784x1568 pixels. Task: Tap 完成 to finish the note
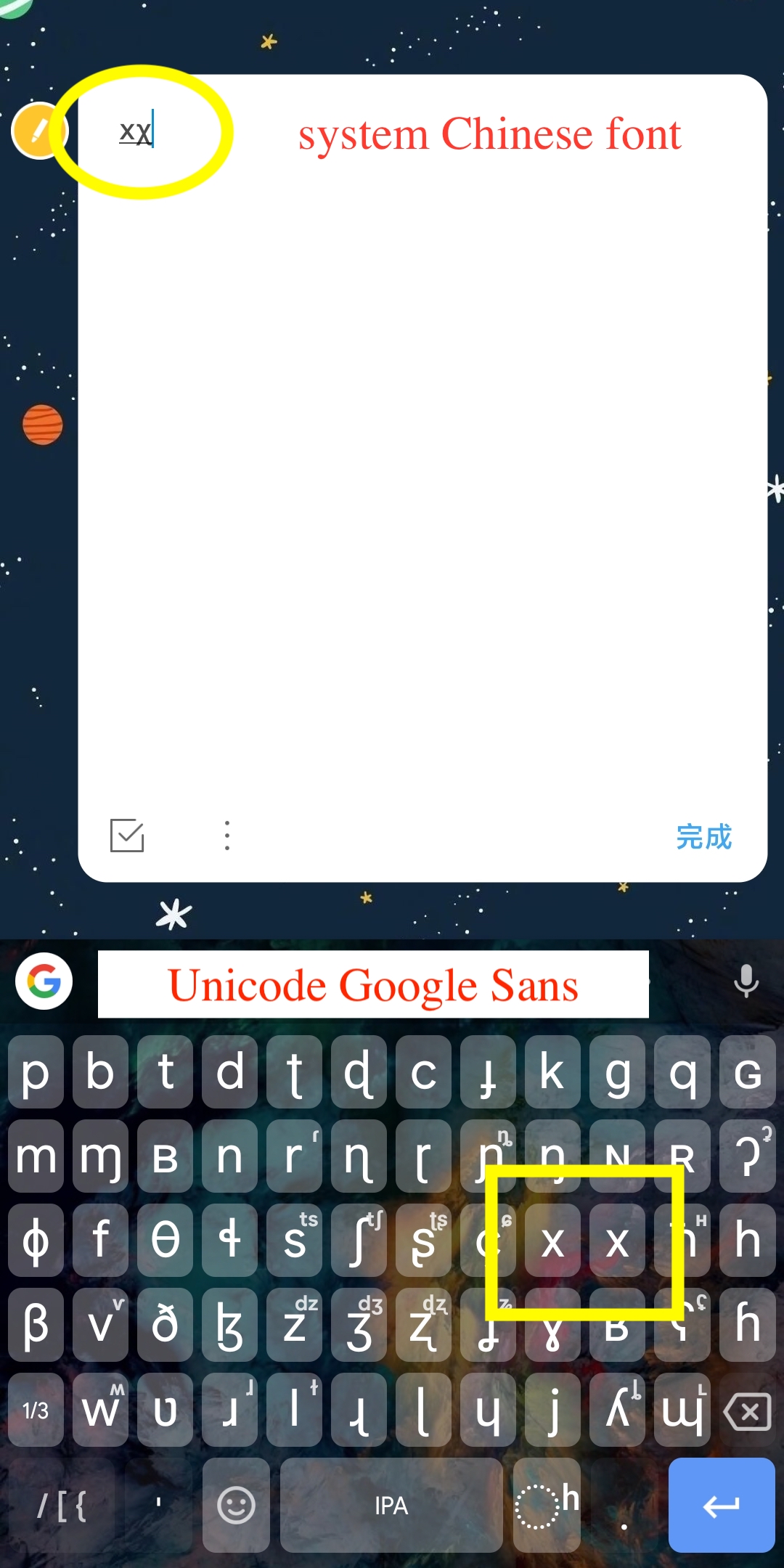pos(703,836)
